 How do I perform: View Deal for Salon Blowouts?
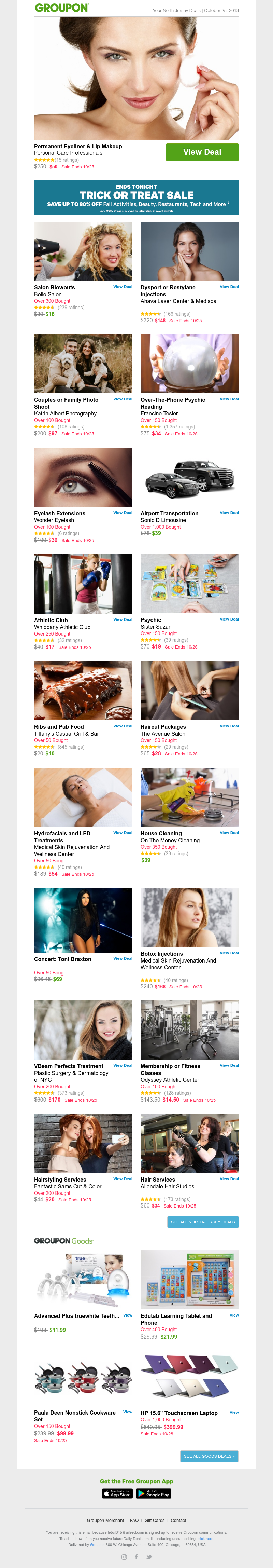(x=122, y=287)
